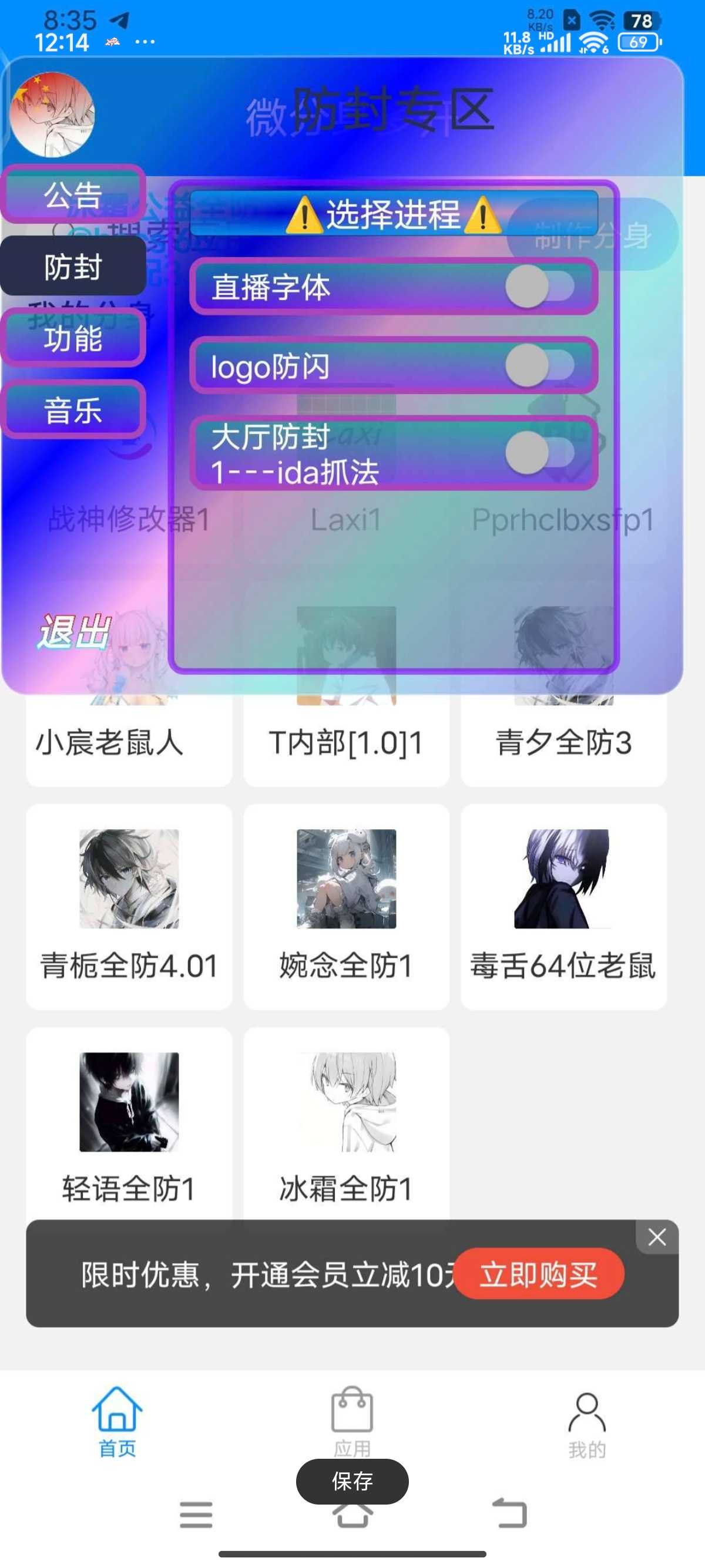Viewport: 705px width, 1568px height.
Task: Tap the 保存 button
Action: pyautogui.click(x=352, y=1481)
